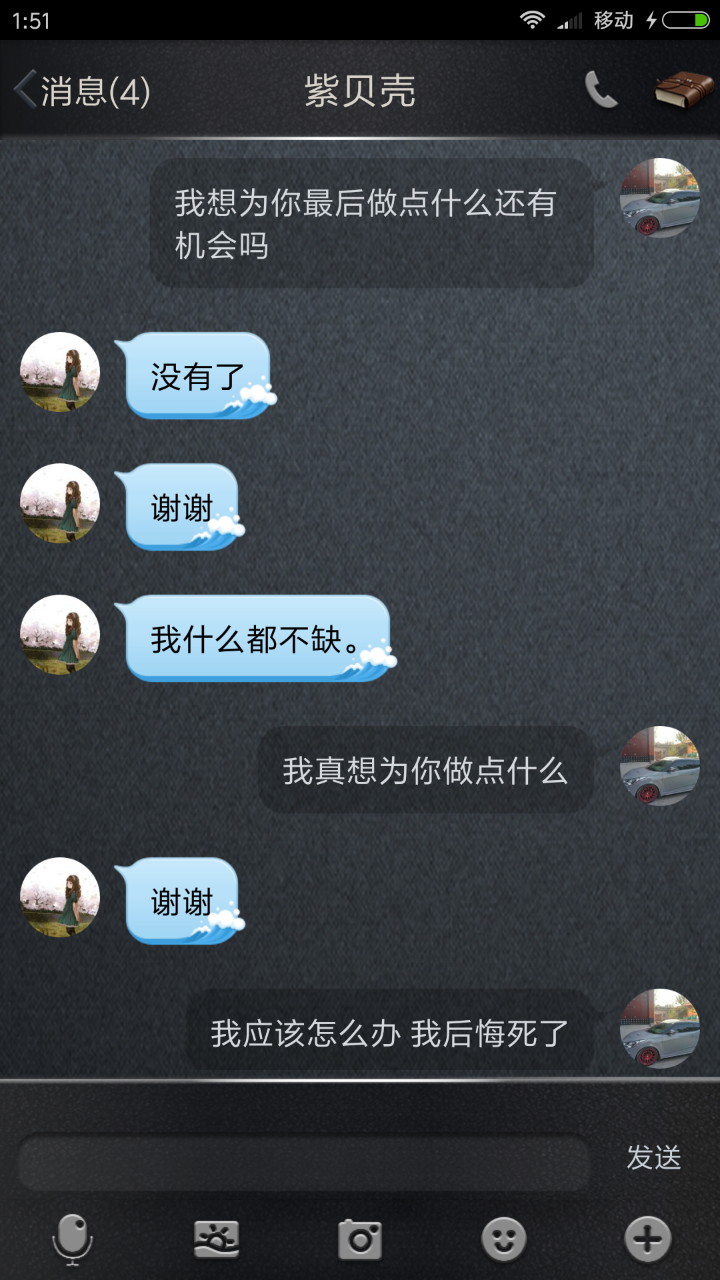Tap the 发送 send button
The height and width of the screenshot is (1280, 720).
(x=653, y=1158)
